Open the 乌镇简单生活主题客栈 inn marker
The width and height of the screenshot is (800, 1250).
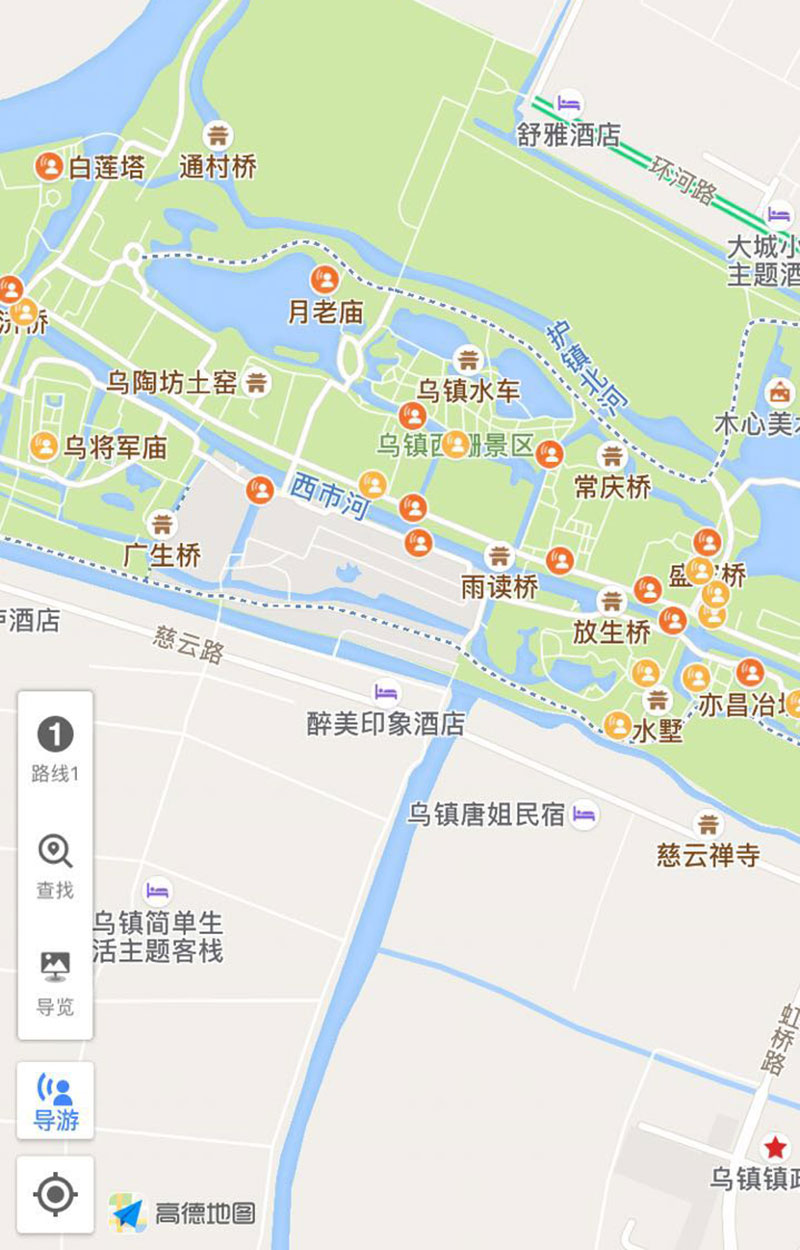[157, 889]
